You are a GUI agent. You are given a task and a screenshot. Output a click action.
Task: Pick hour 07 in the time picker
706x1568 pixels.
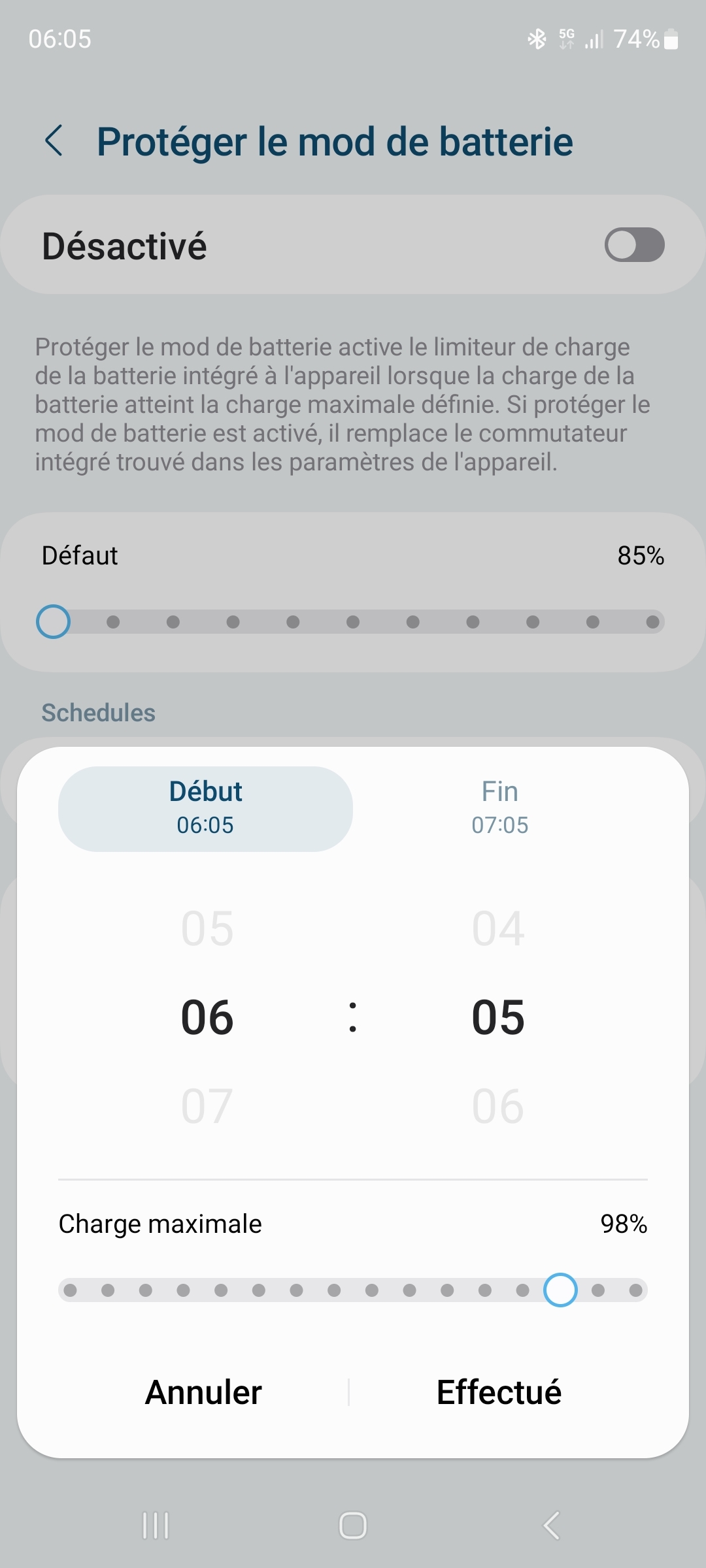tap(207, 1106)
